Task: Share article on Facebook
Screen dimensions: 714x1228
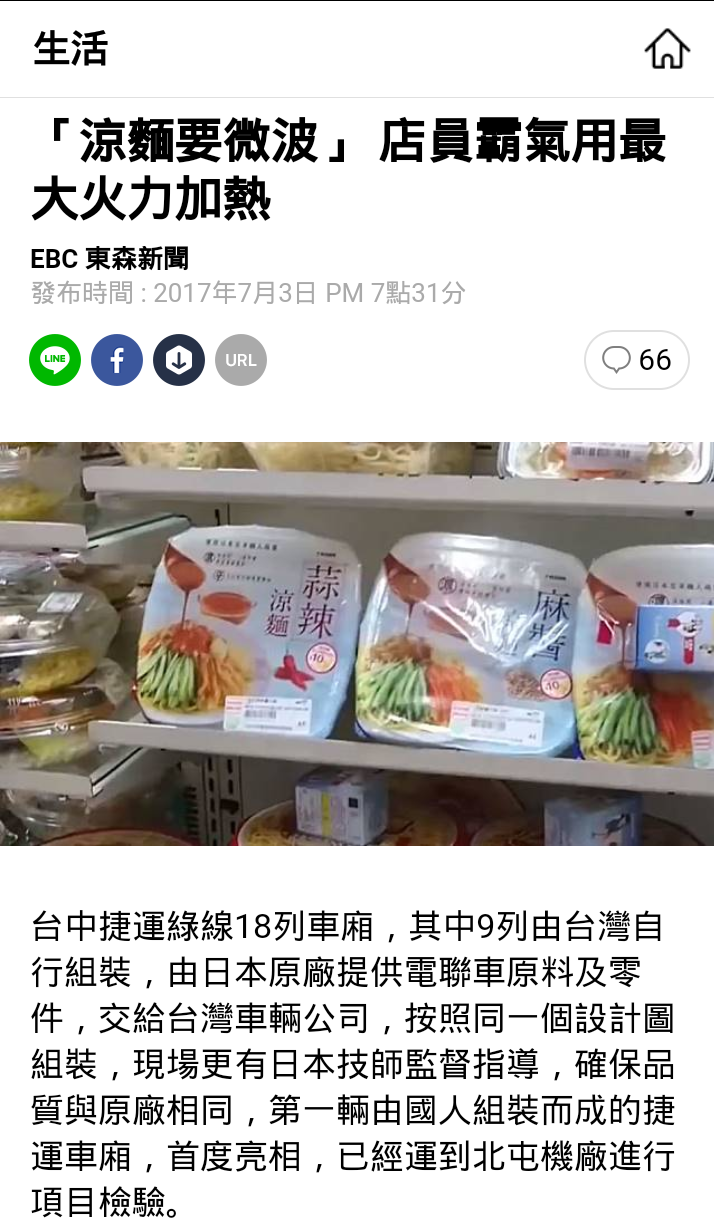Action: pyautogui.click(x=117, y=360)
